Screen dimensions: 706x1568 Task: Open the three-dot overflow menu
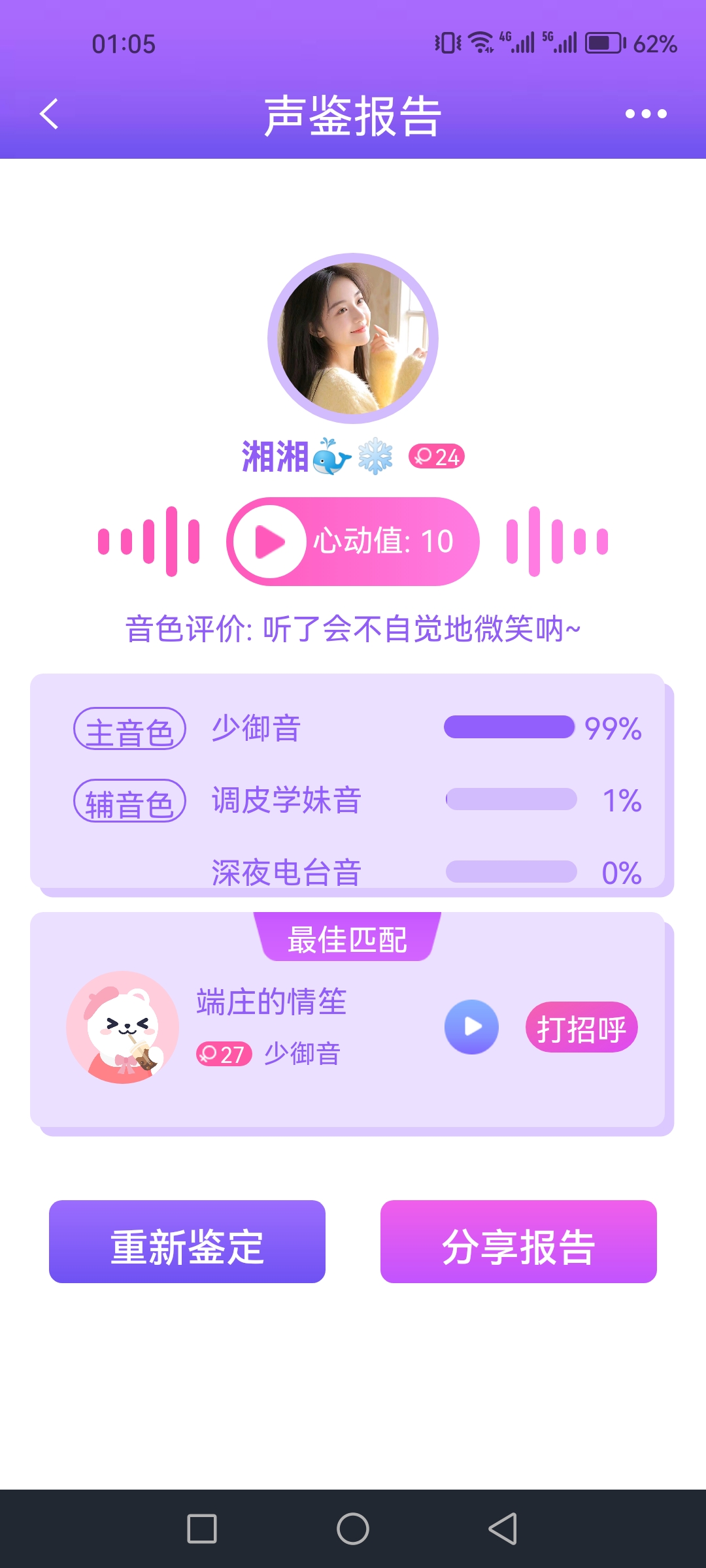pos(645,114)
